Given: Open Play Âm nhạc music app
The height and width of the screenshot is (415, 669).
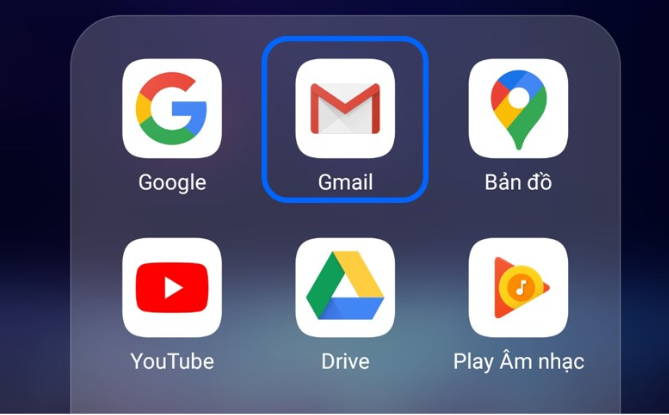Looking at the screenshot, I should (518, 287).
